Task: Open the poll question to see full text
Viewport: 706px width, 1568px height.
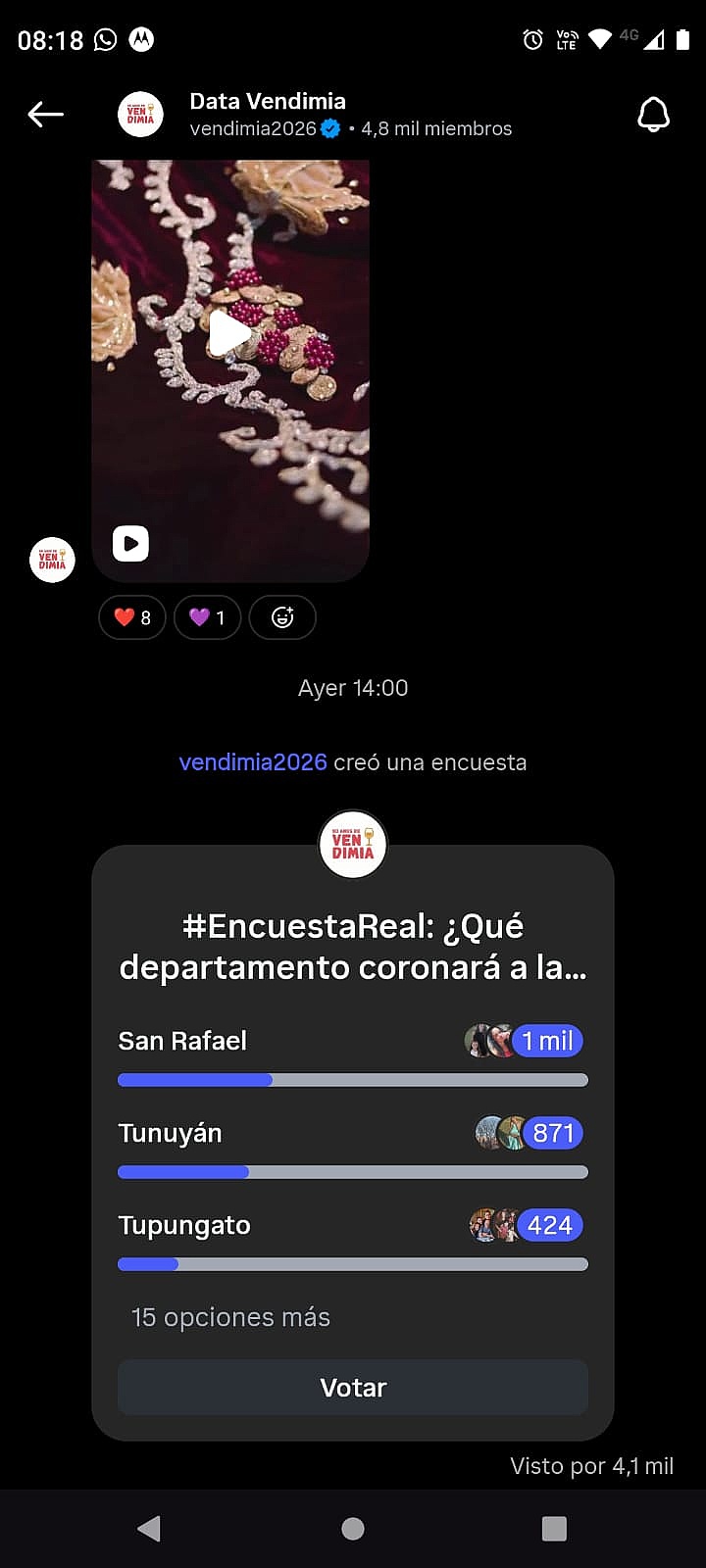Action: click(352, 946)
